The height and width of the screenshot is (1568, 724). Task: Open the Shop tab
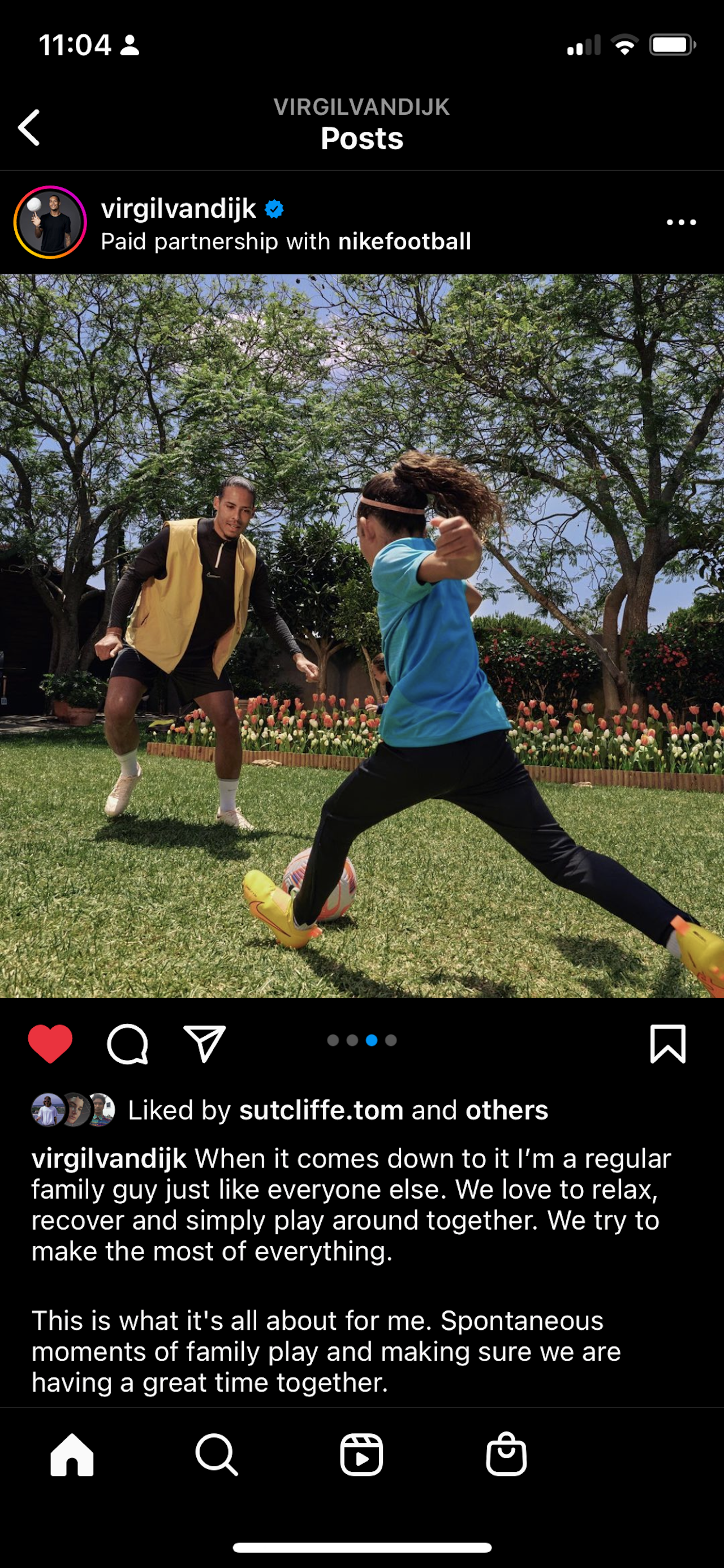coord(506,1455)
